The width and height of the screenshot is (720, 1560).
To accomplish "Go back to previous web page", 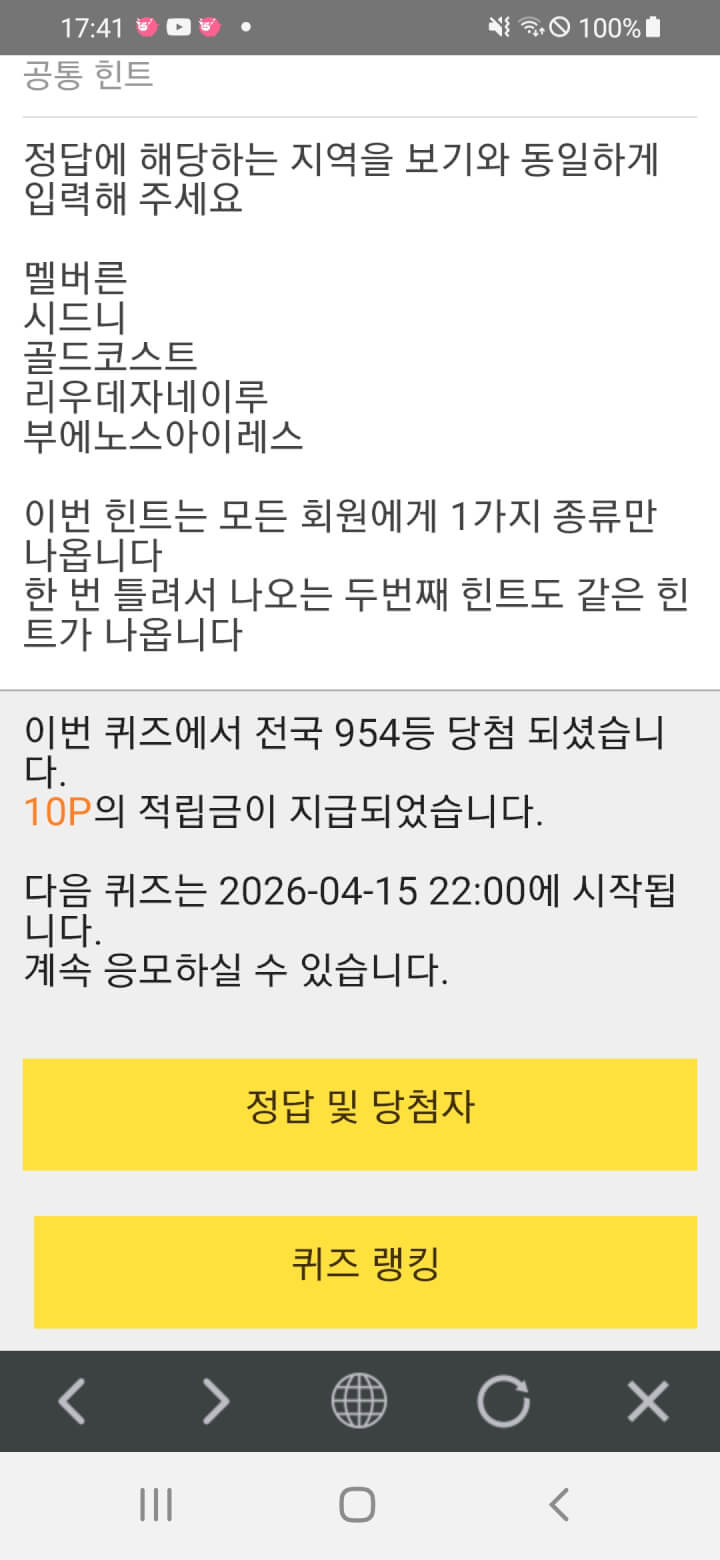I will (x=71, y=1401).
